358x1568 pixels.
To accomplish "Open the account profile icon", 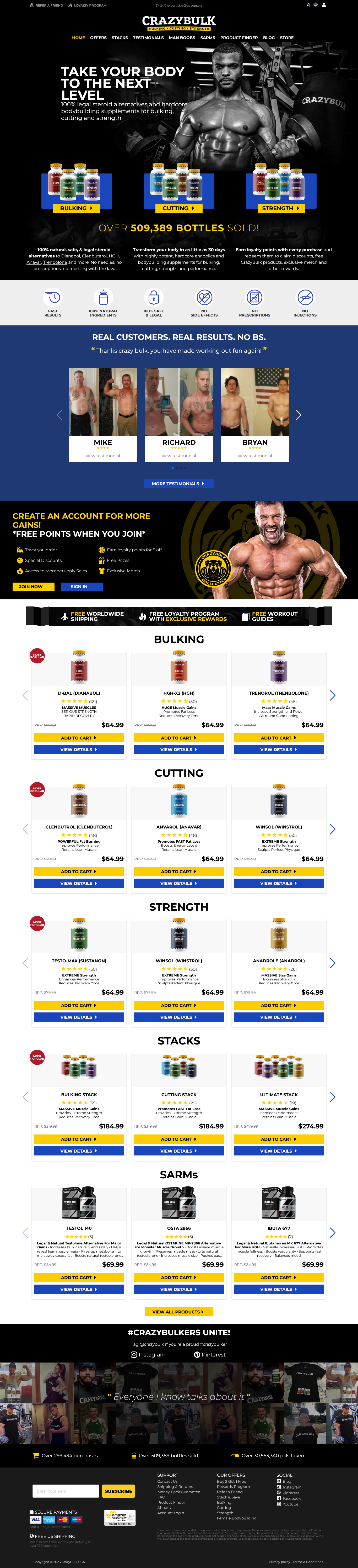I will 324,5.
